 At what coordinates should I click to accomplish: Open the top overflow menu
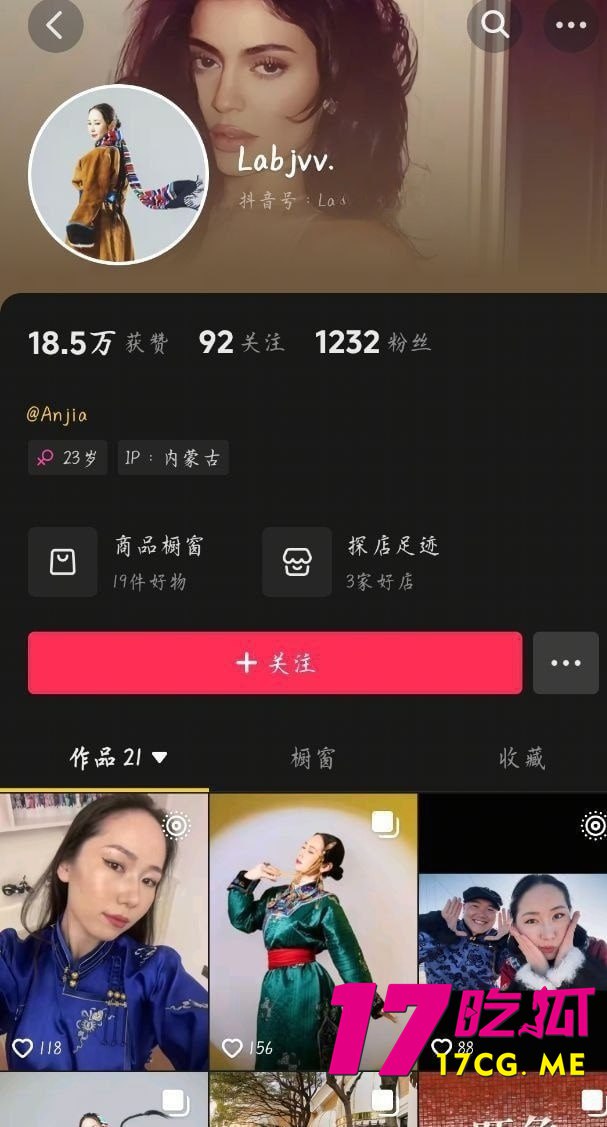coord(571,25)
